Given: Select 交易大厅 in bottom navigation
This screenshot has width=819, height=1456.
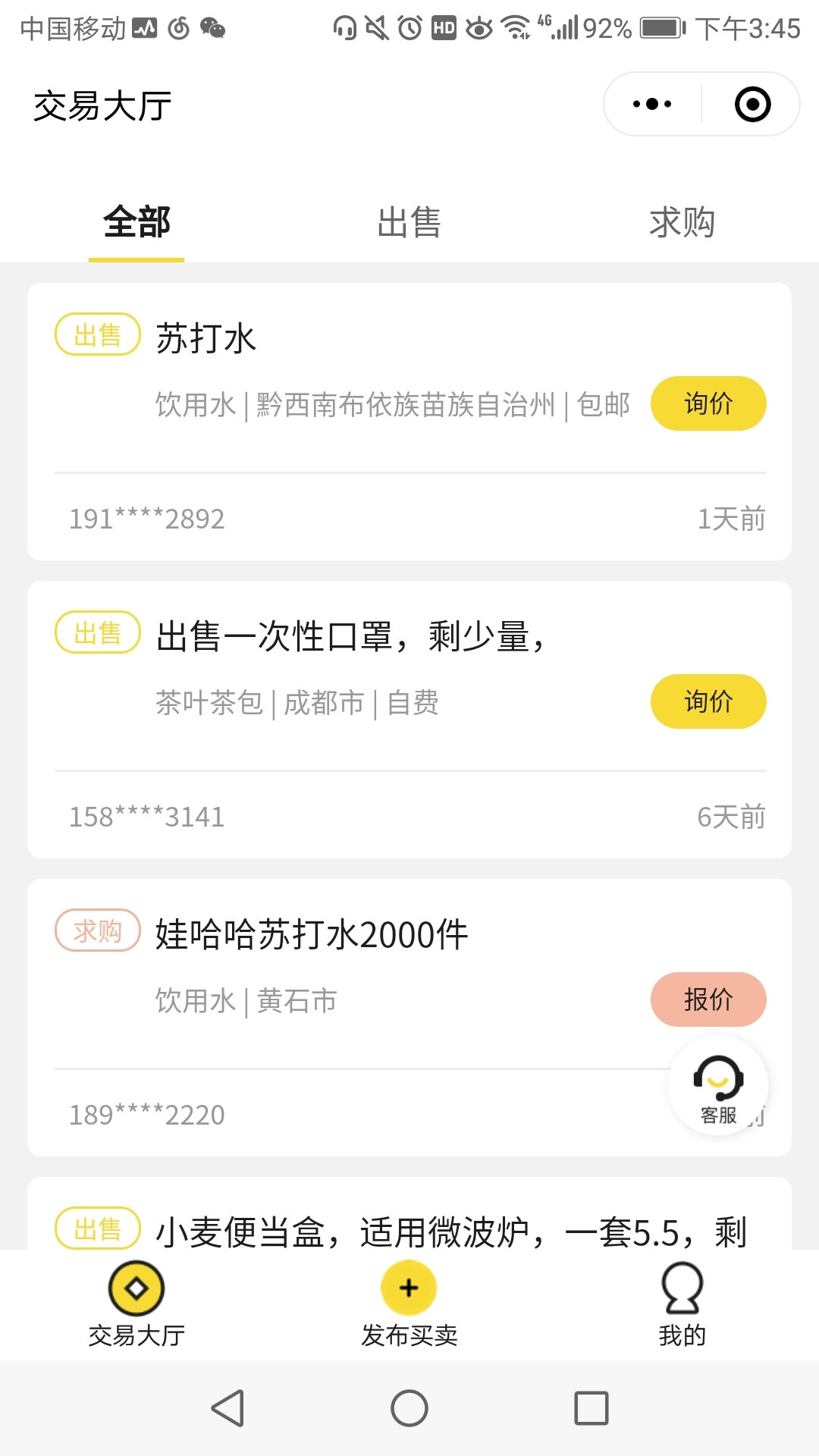Looking at the screenshot, I should [136, 1304].
